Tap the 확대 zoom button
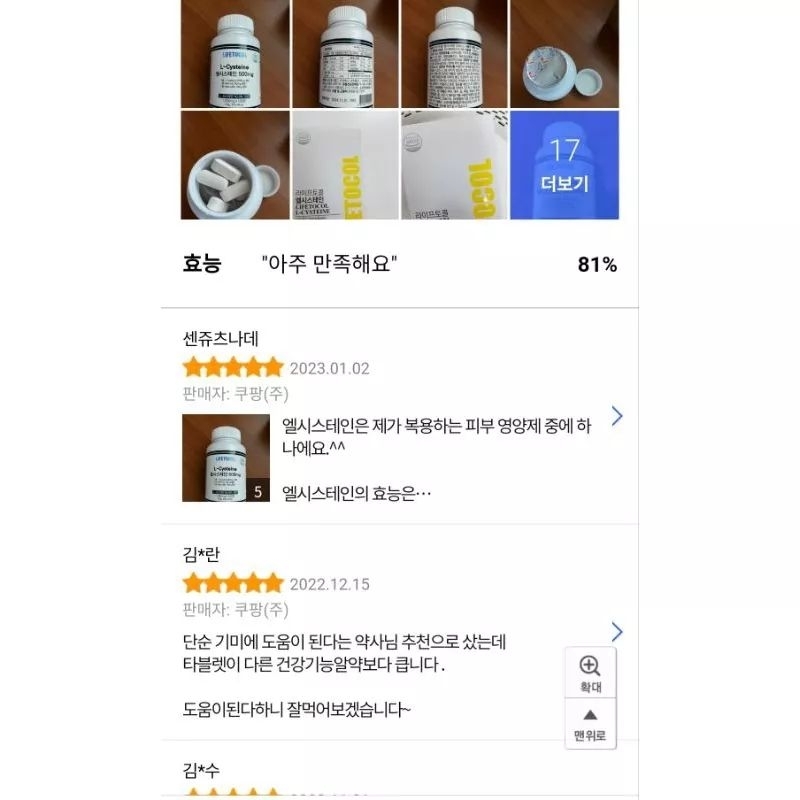The height and width of the screenshot is (800, 800). click(x=590, y=673)
